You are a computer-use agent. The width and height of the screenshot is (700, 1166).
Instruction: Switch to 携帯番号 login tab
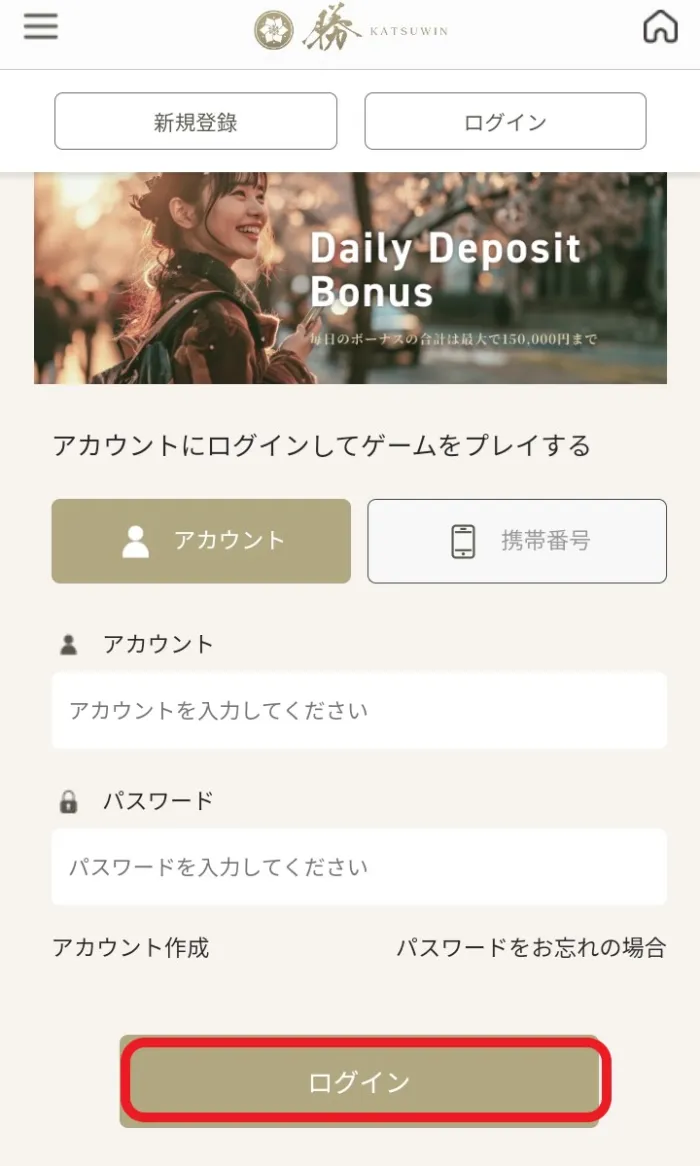(516, 541)
